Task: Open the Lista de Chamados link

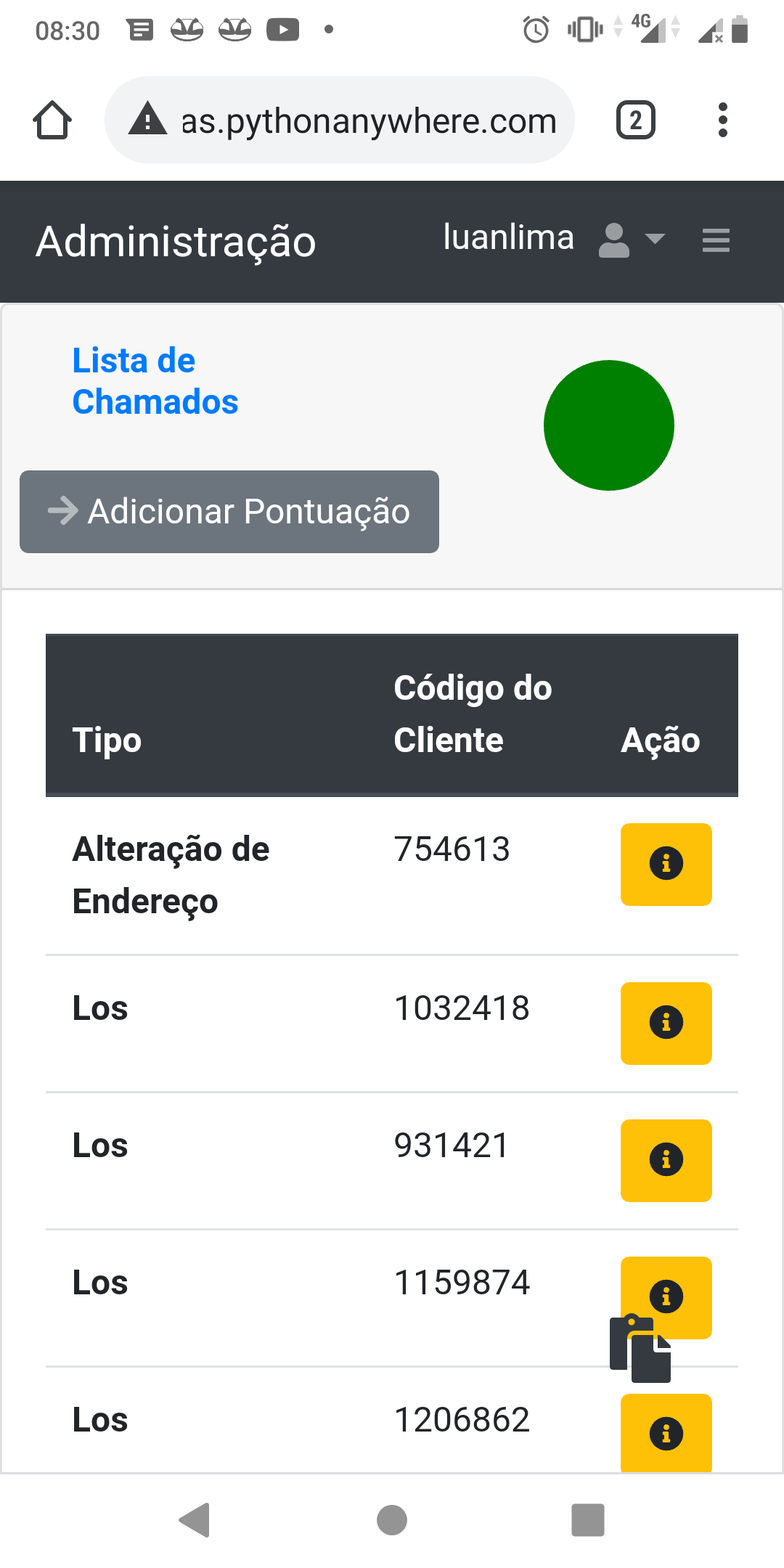Action: coord(155,381)
